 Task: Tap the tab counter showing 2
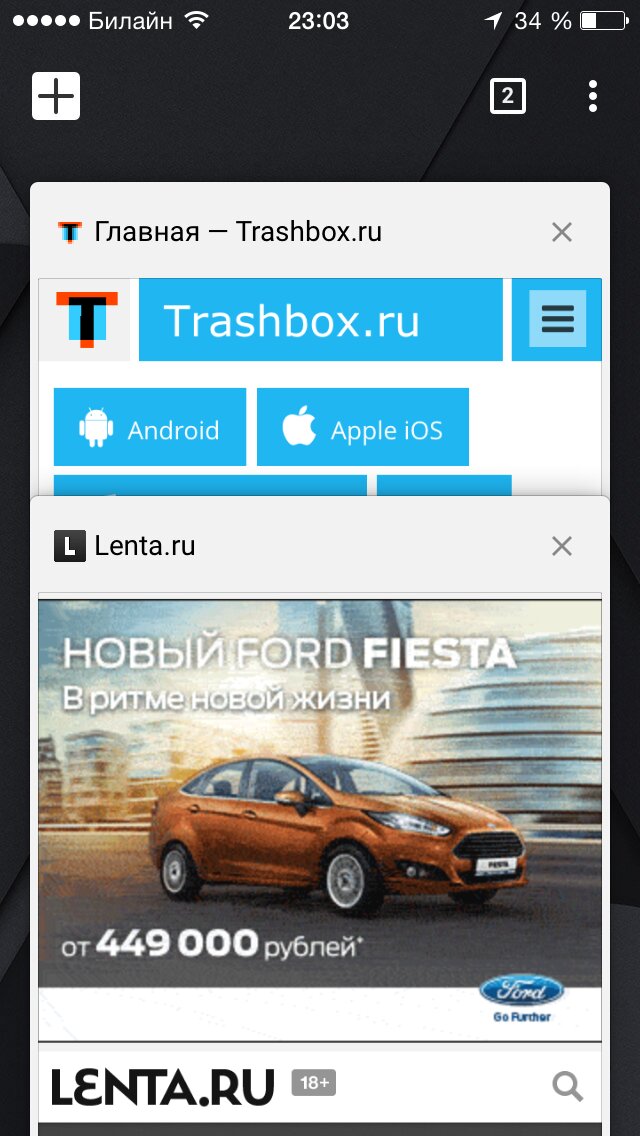[x=508, y=96]
